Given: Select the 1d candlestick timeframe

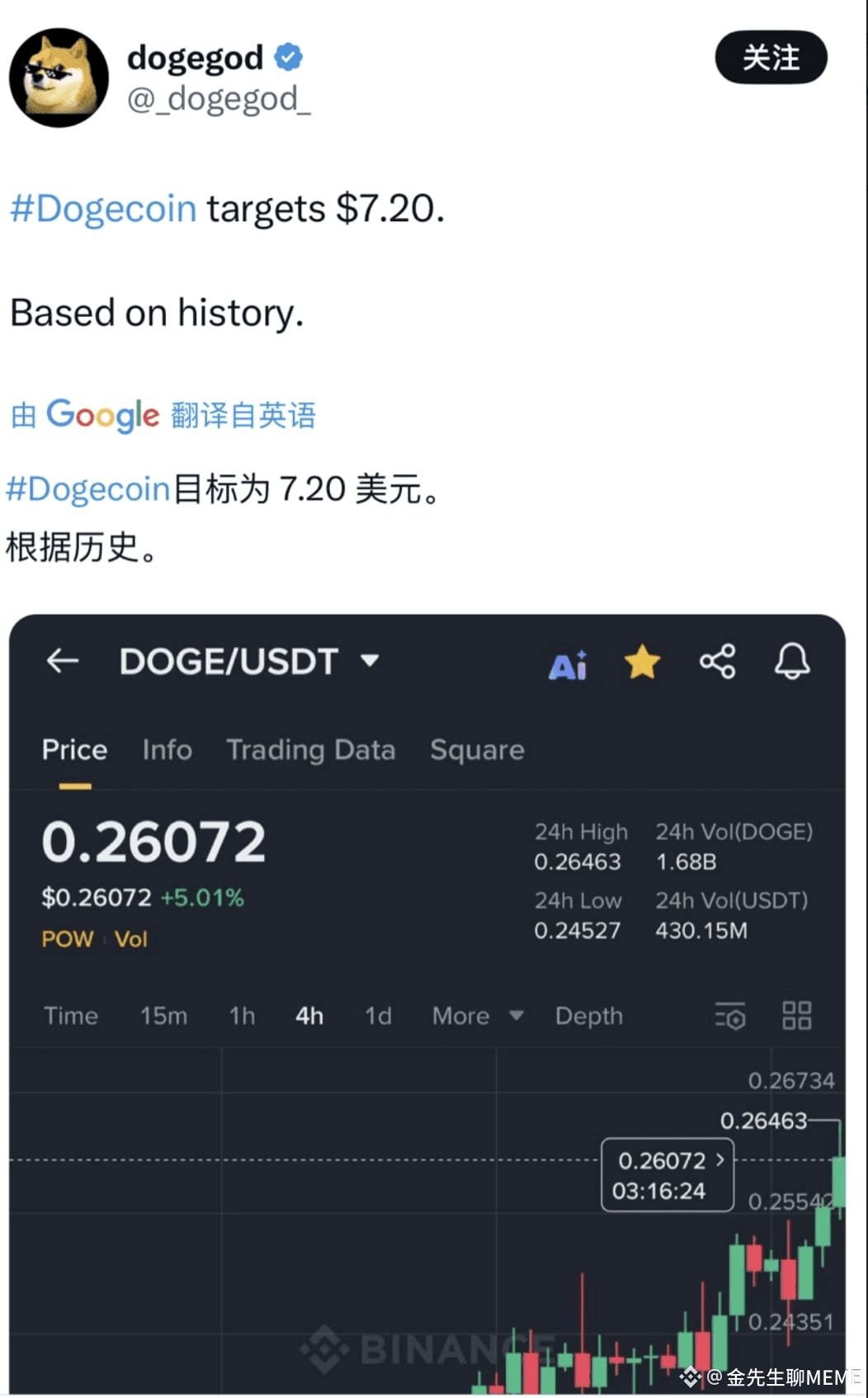Looking at the screenshot, I should point(379,1017).
